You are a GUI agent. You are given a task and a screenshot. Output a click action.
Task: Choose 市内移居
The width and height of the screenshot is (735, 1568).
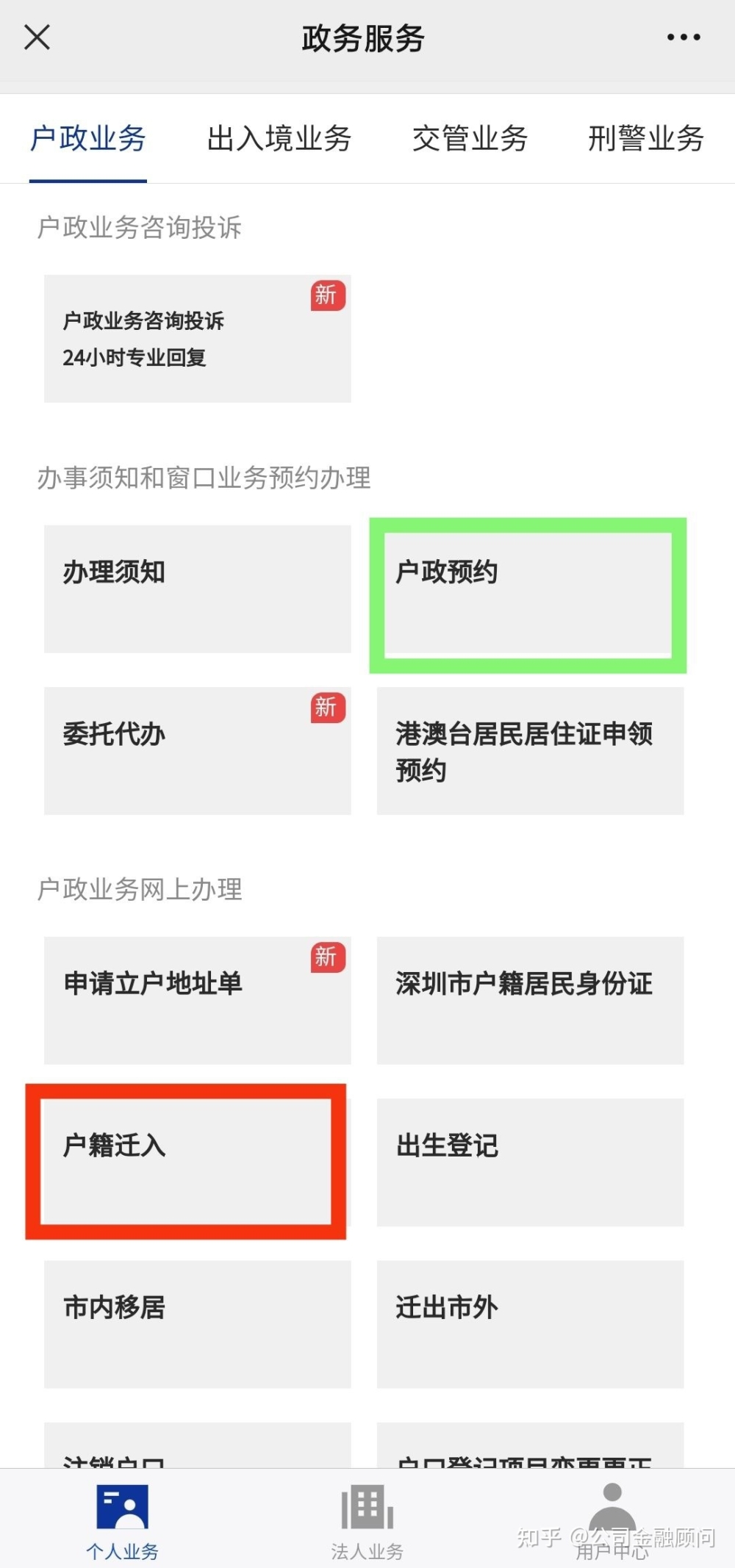click(198, 1323)
